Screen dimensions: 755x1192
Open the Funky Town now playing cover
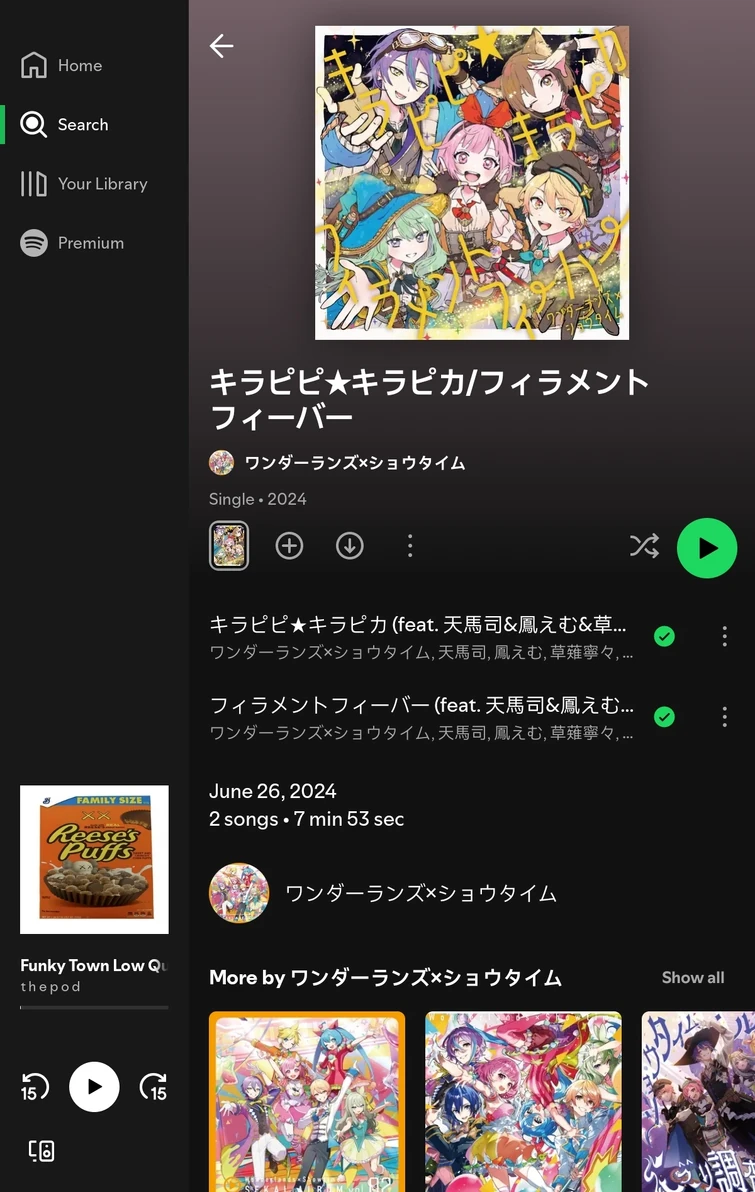pyautogui.click(x=94, y=859)
